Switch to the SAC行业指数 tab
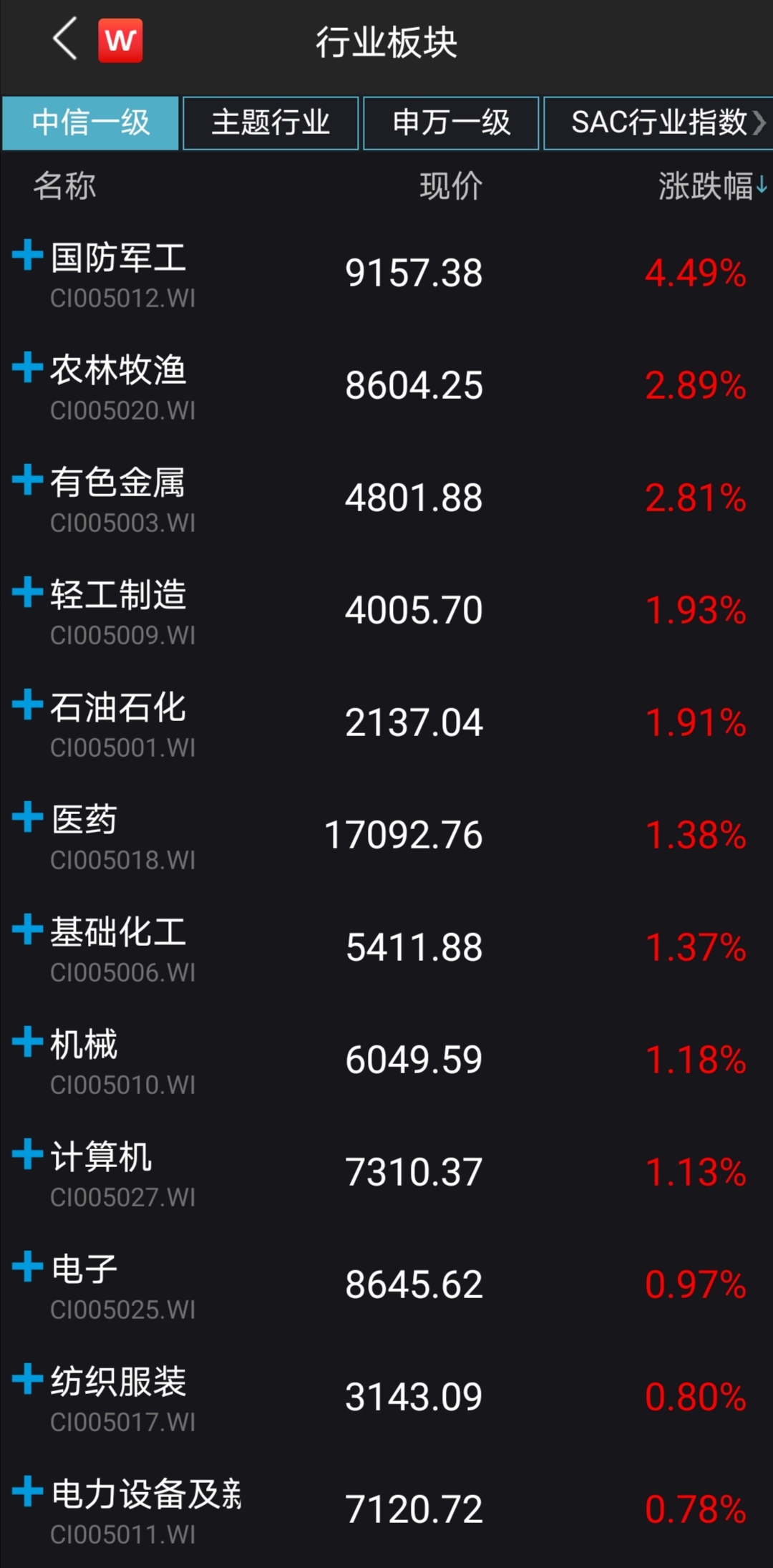This screenshot has height=1568, width=773. click(658, 123)
